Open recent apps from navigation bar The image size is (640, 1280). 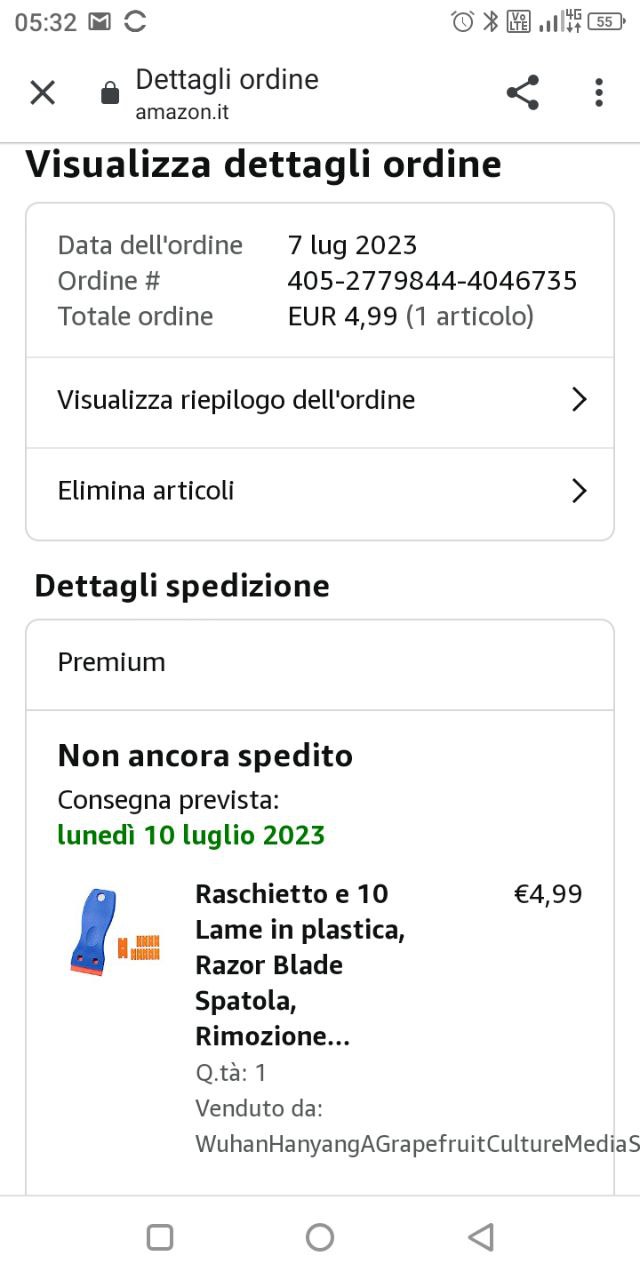pyautogui.click(x=160, y=1237)
